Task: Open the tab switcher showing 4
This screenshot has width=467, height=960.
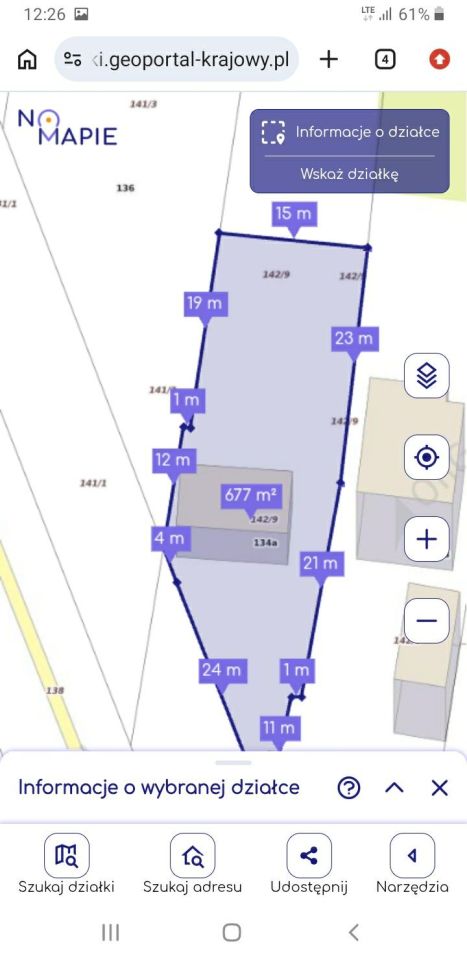Action: tap(384, 59)
